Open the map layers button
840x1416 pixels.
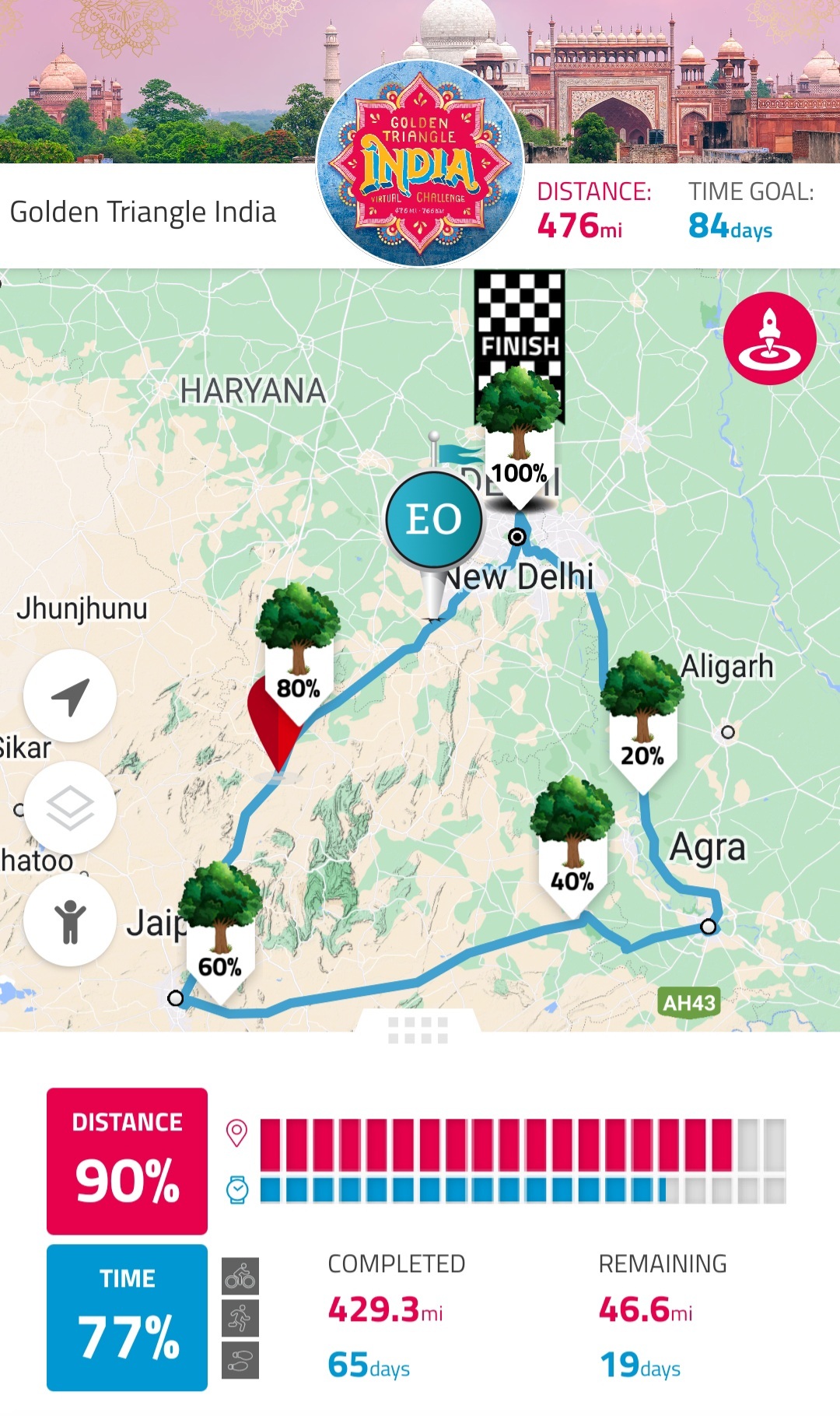[70, 808]
